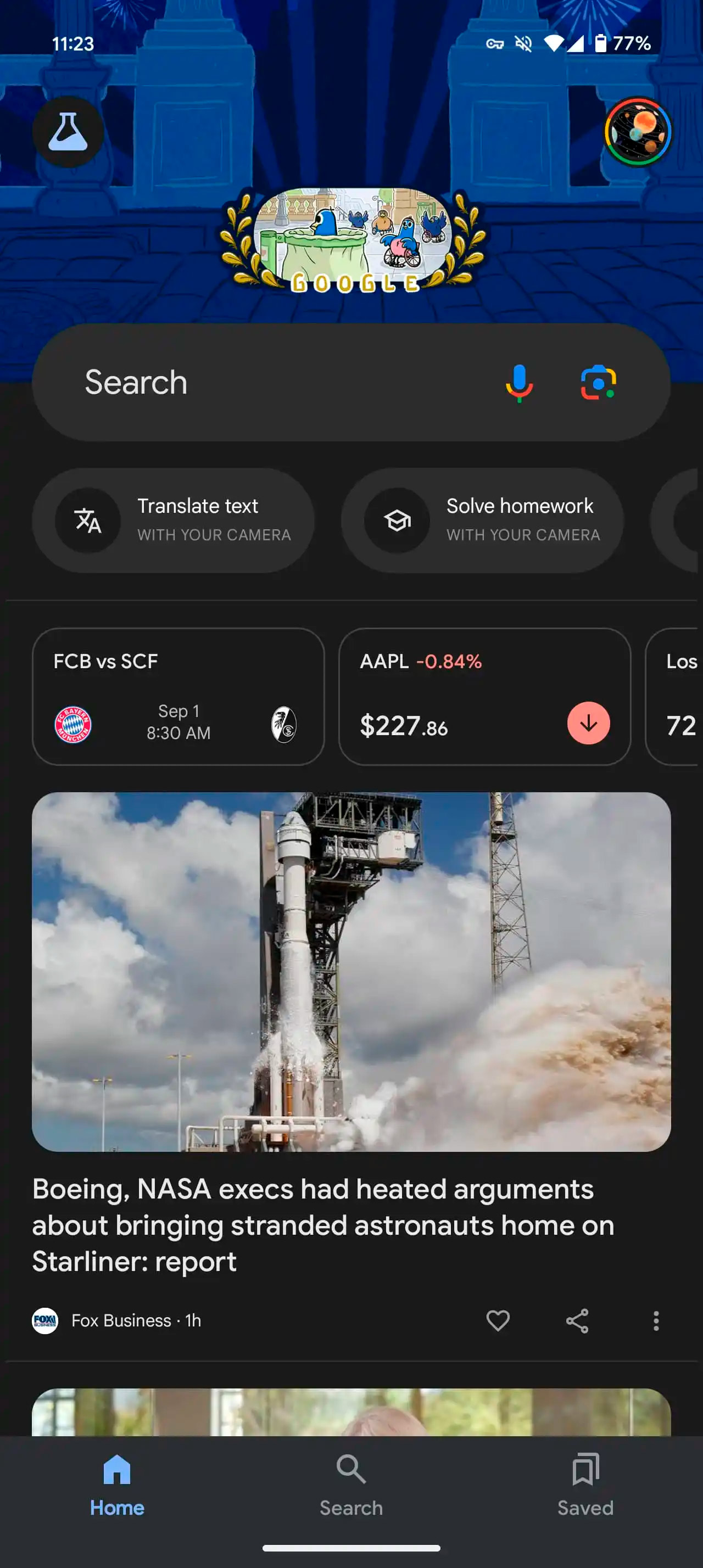Screen dimensions: 703x1568
Task: Select Translate text with your camera
Action: pos(174,520)
